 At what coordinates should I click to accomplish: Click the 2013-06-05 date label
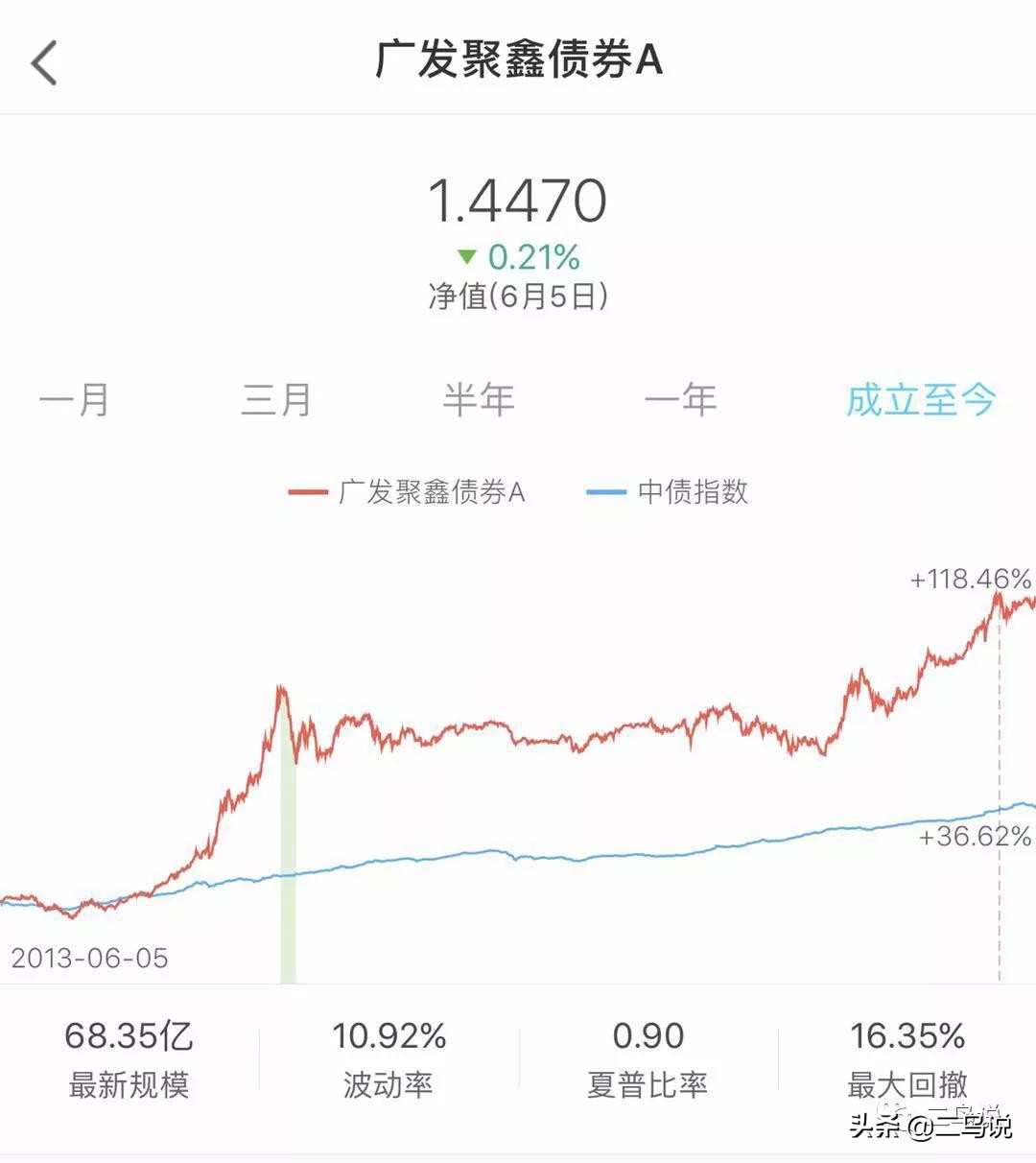(89, 958)
